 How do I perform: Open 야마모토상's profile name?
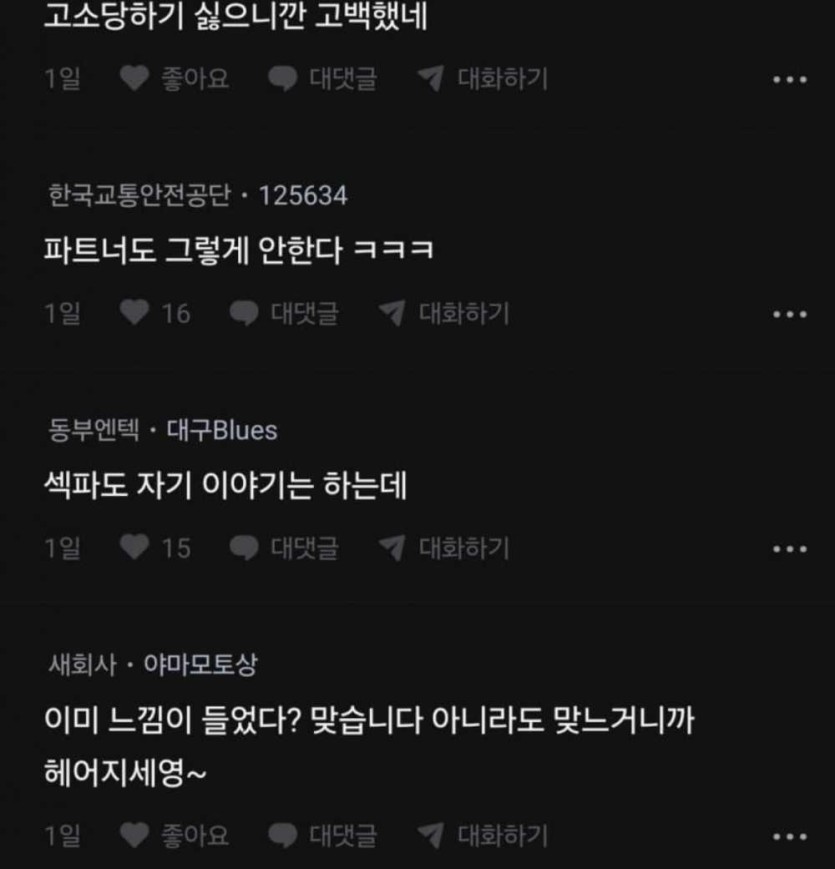(x=200, y=665)
